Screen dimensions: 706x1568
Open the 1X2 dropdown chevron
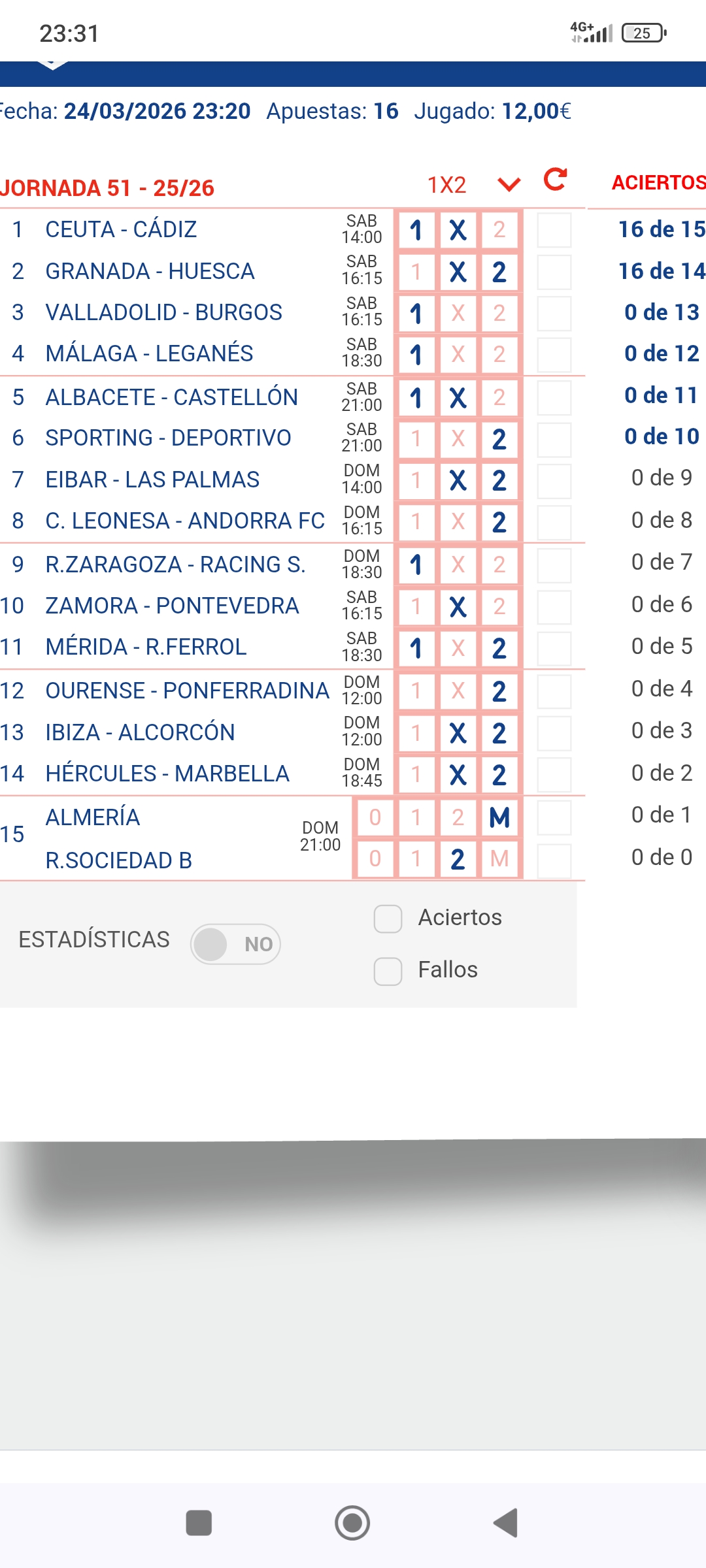click(x=509, y=184)
